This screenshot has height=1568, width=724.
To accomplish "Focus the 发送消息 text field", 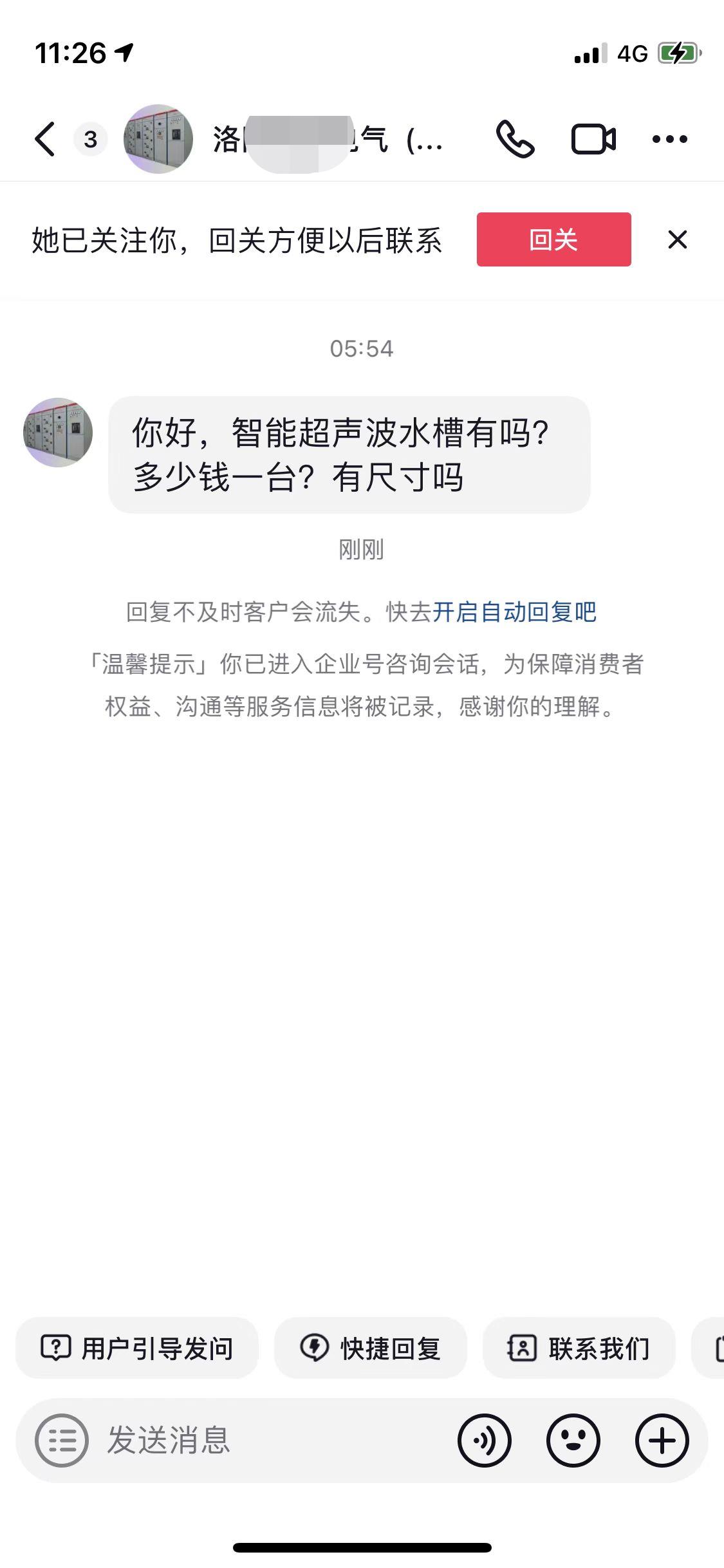I will (x=270, y=1441).
